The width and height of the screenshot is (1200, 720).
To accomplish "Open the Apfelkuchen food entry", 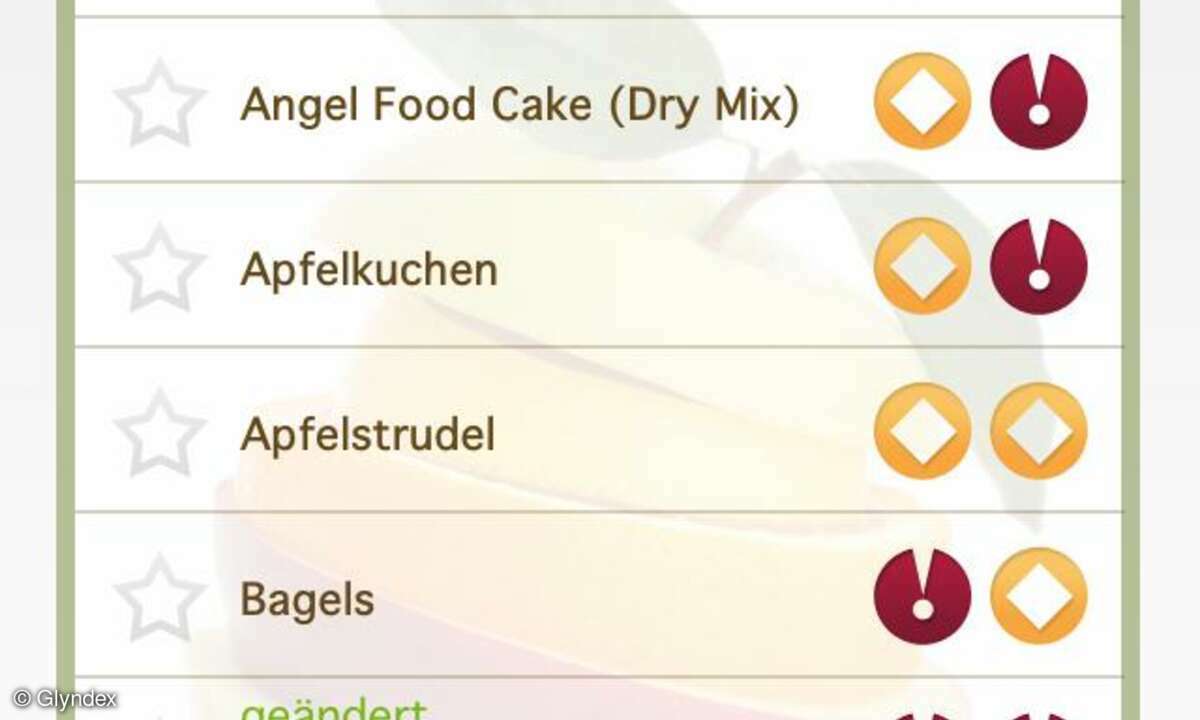I will [x=369, y=269].
